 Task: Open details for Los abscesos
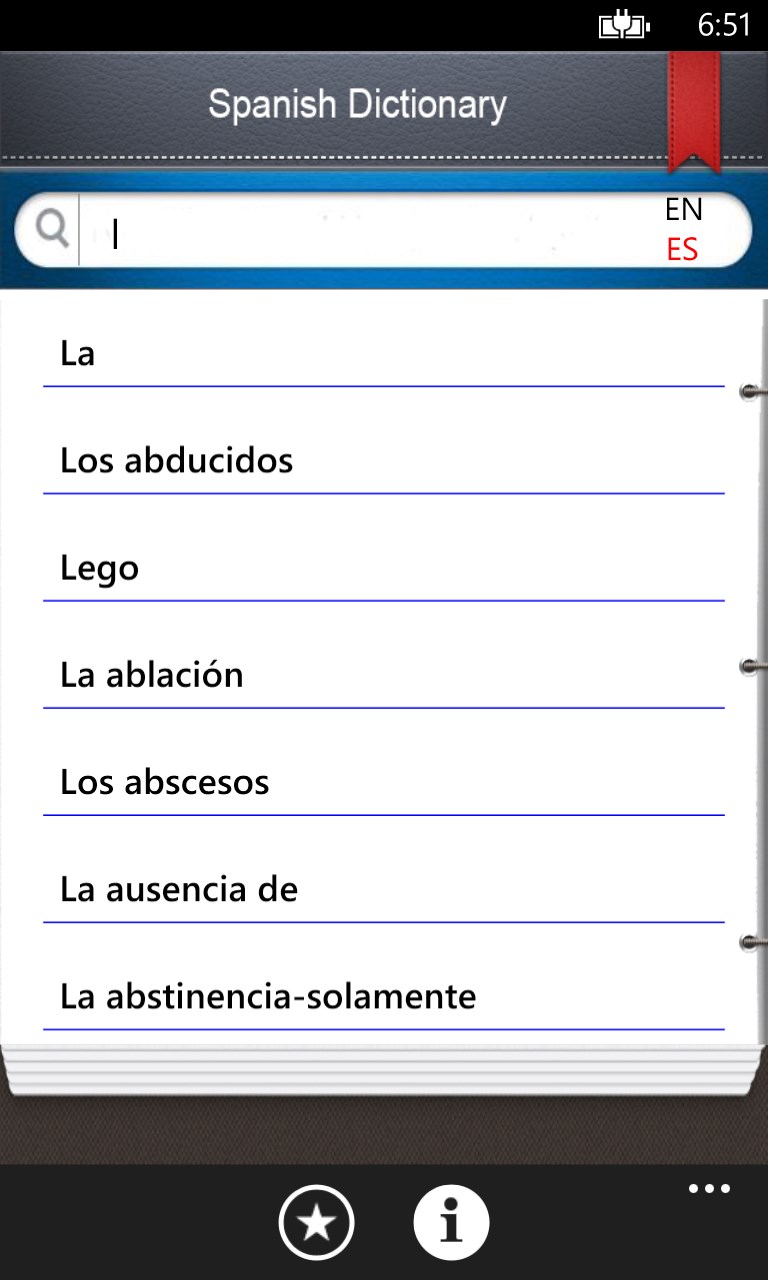(x=164, y=782)
